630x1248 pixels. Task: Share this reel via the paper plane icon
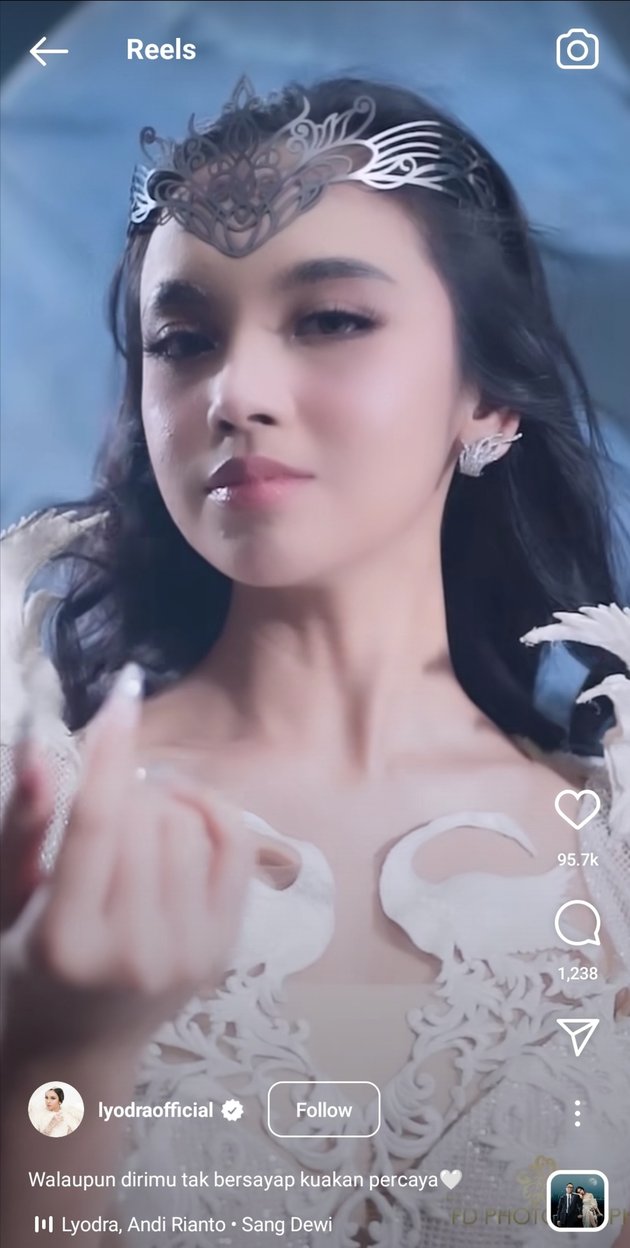pos(577,1037)
